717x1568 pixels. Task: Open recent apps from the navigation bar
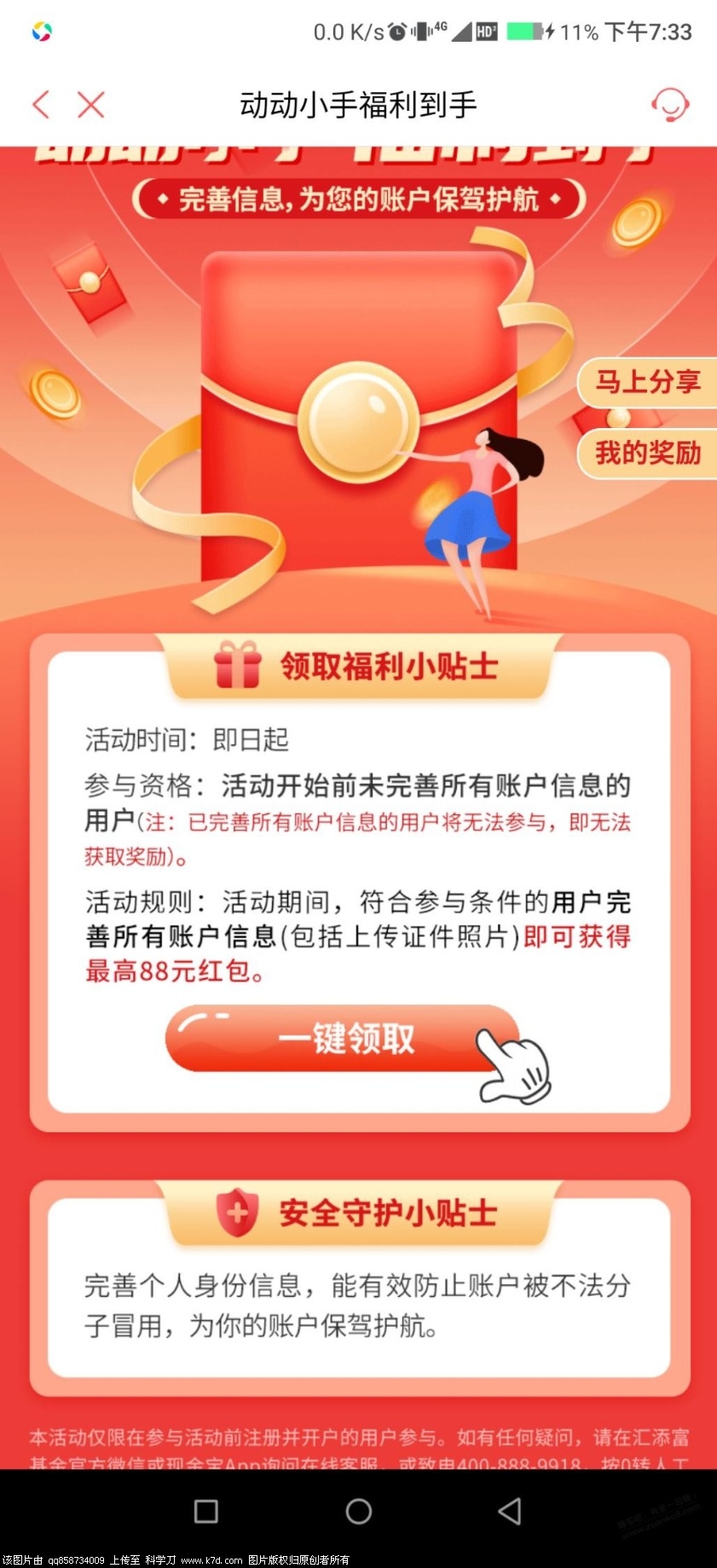206,1512
